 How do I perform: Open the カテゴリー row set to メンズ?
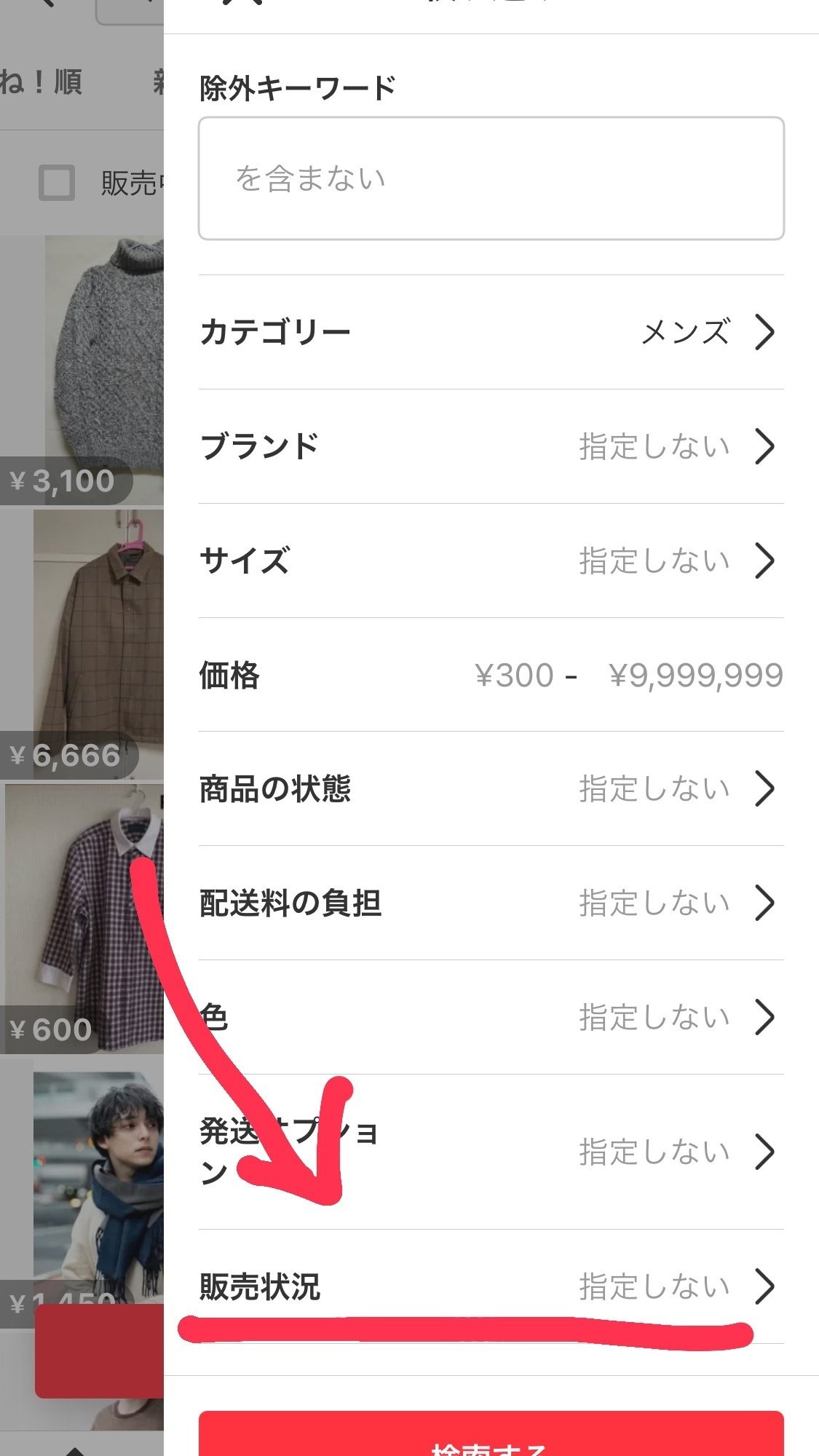[491, 332]
